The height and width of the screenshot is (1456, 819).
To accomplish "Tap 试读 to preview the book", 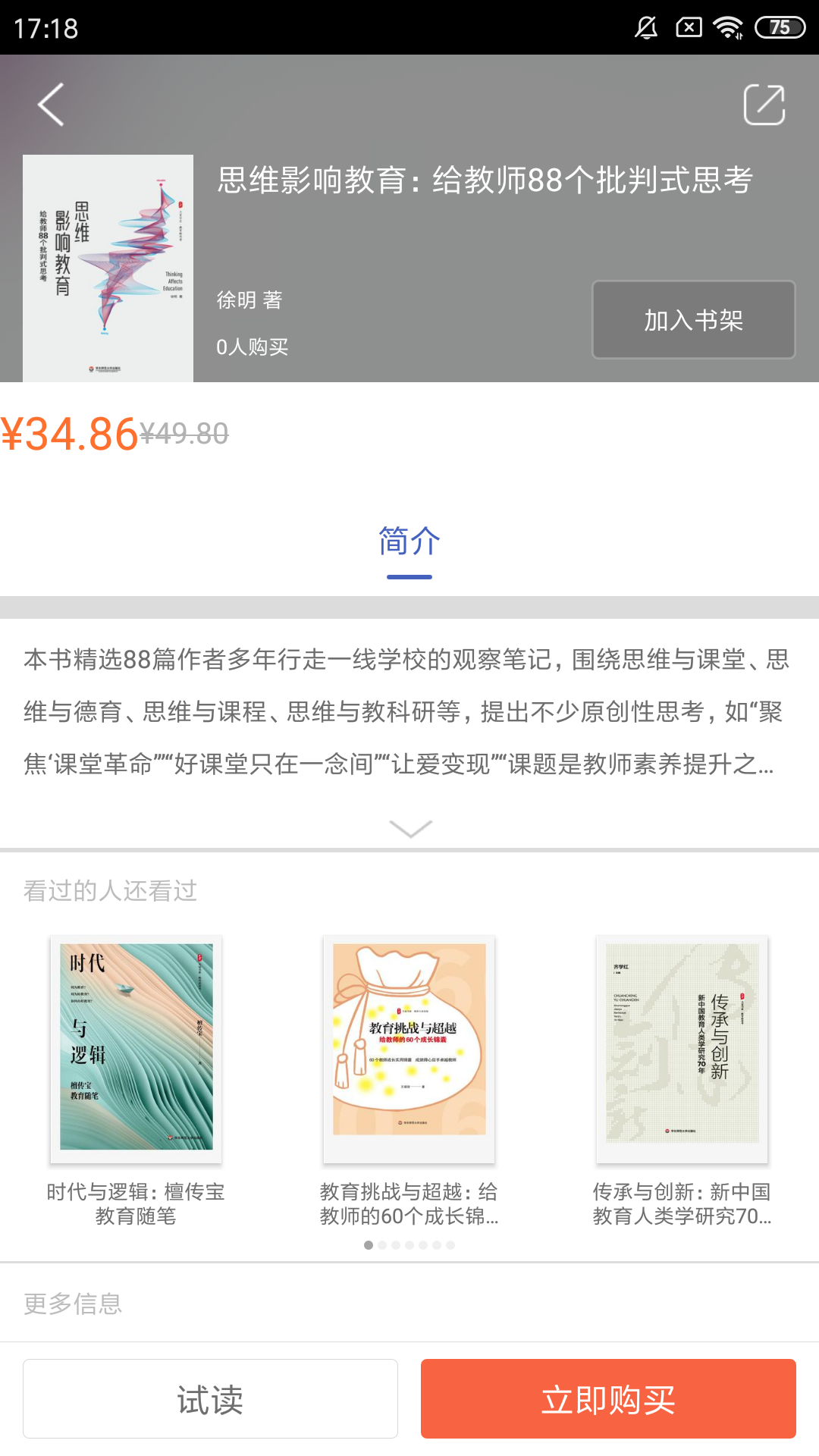I will (x=210, y=1398).
